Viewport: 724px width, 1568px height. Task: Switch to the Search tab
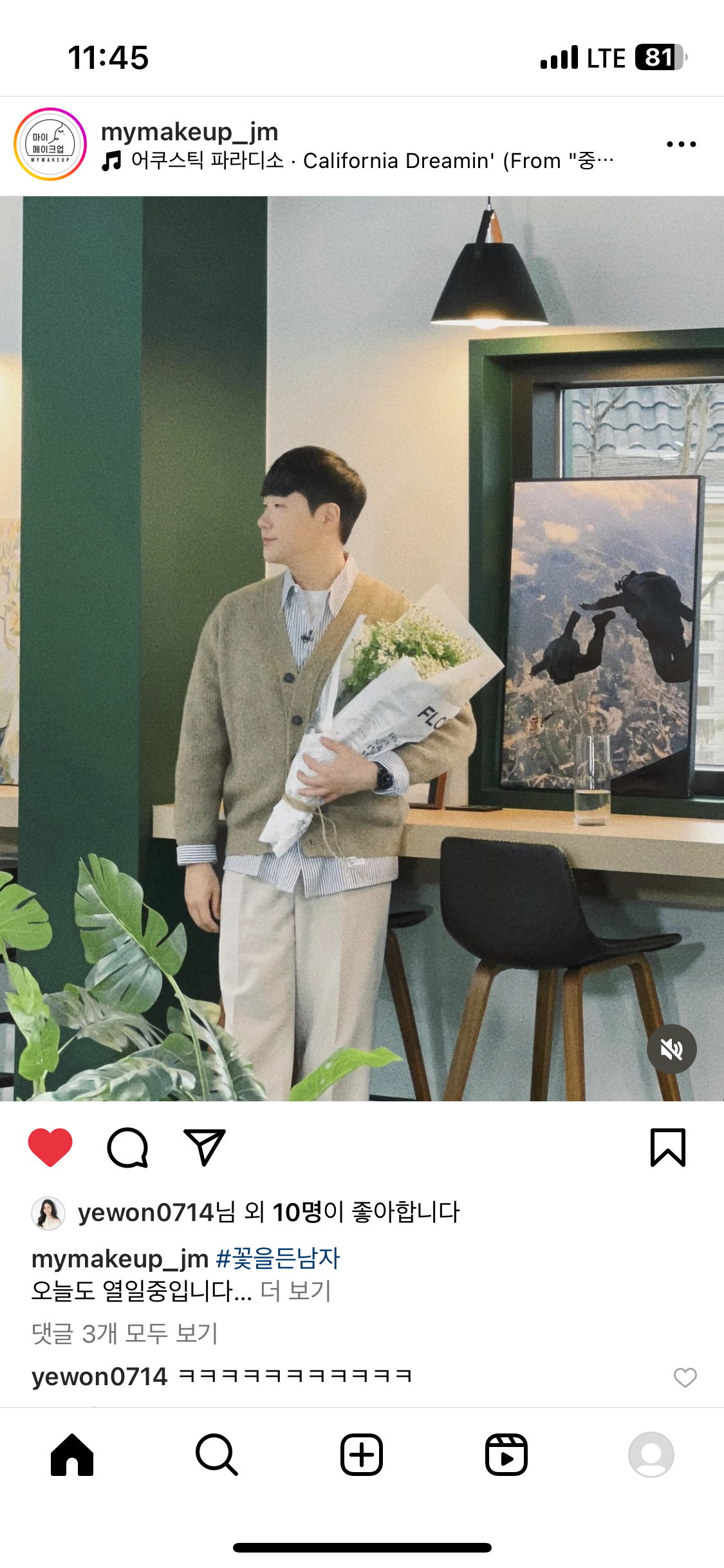pos(217,1455)
